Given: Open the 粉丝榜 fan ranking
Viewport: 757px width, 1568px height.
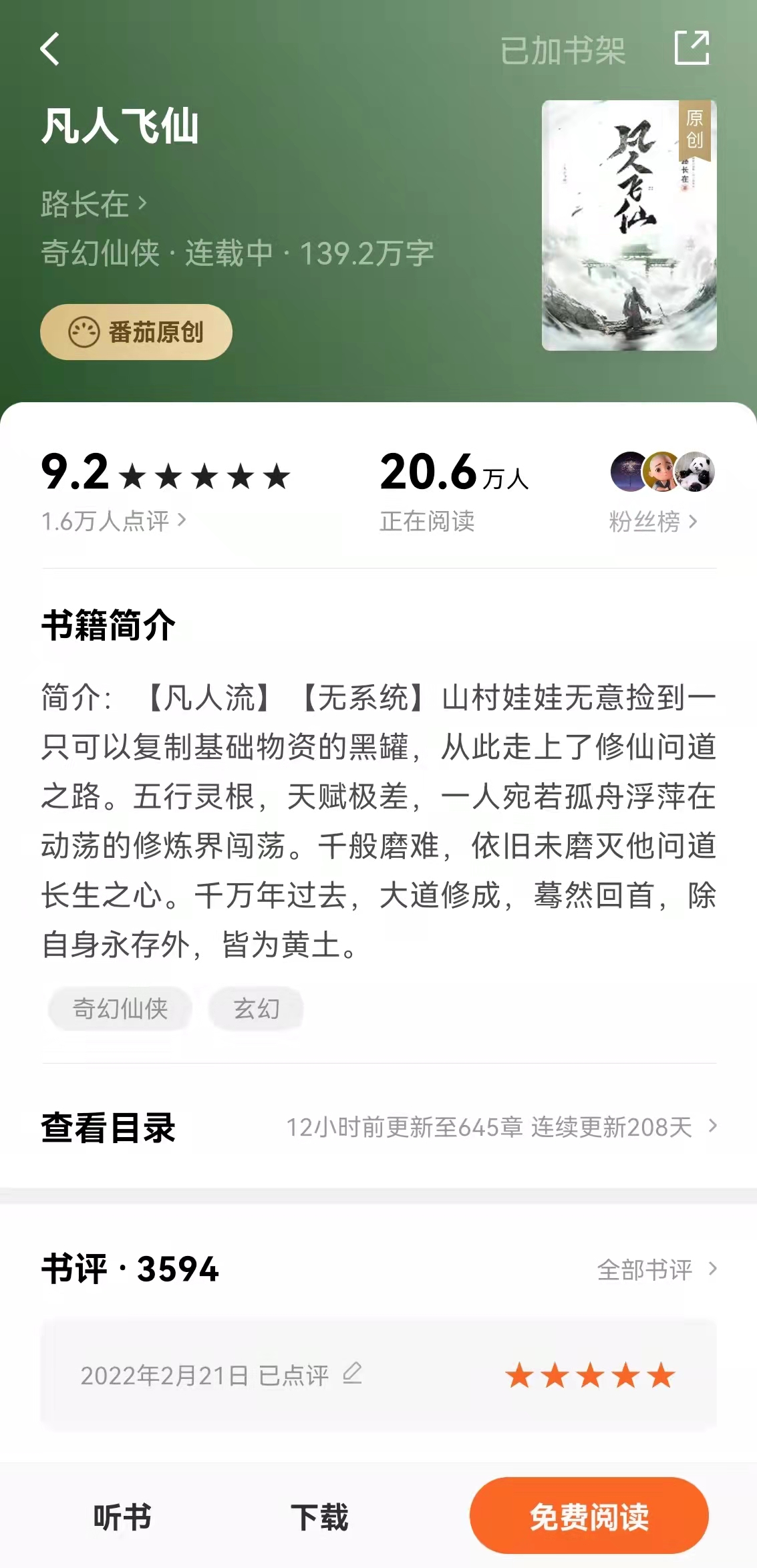Looking at the screenshot, I should 653,521.
